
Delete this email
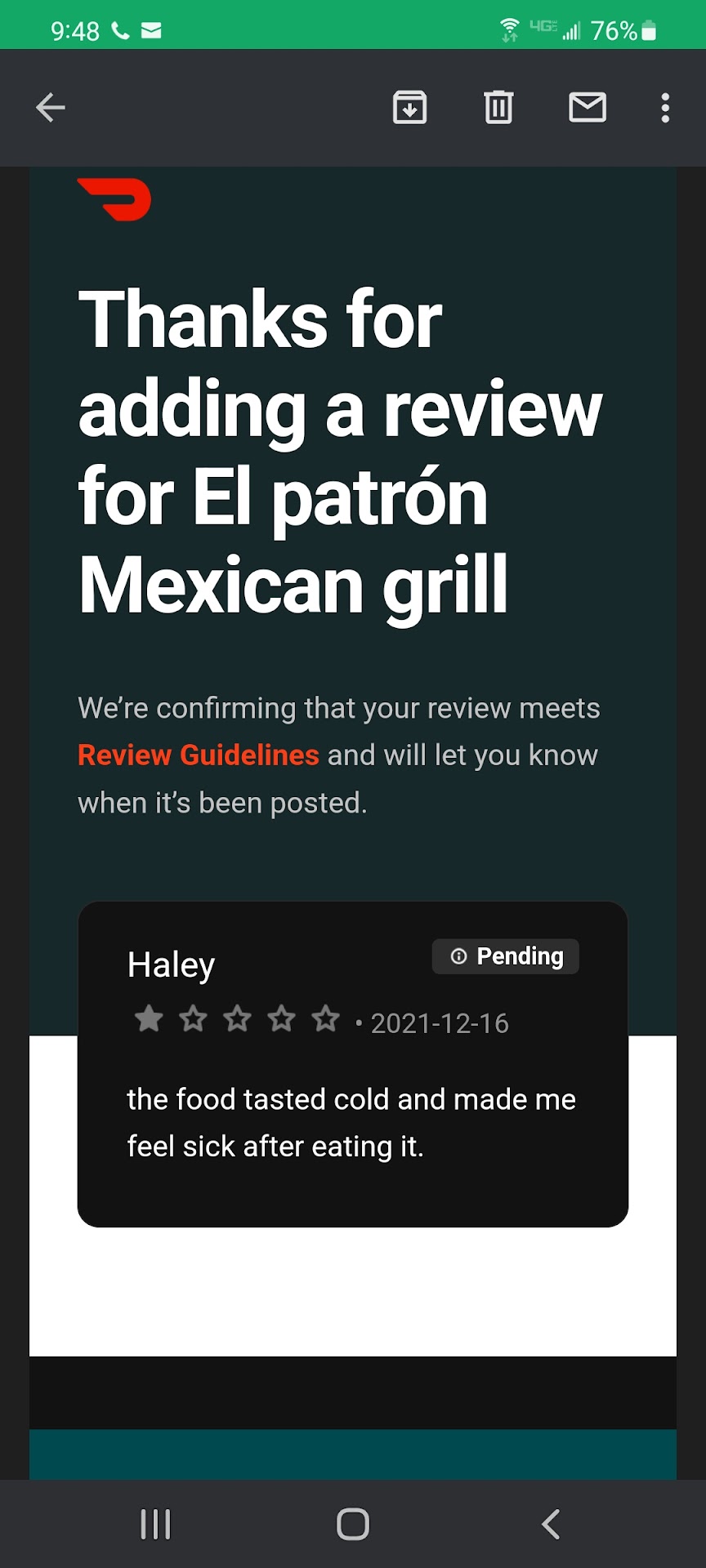pos(498,107)
